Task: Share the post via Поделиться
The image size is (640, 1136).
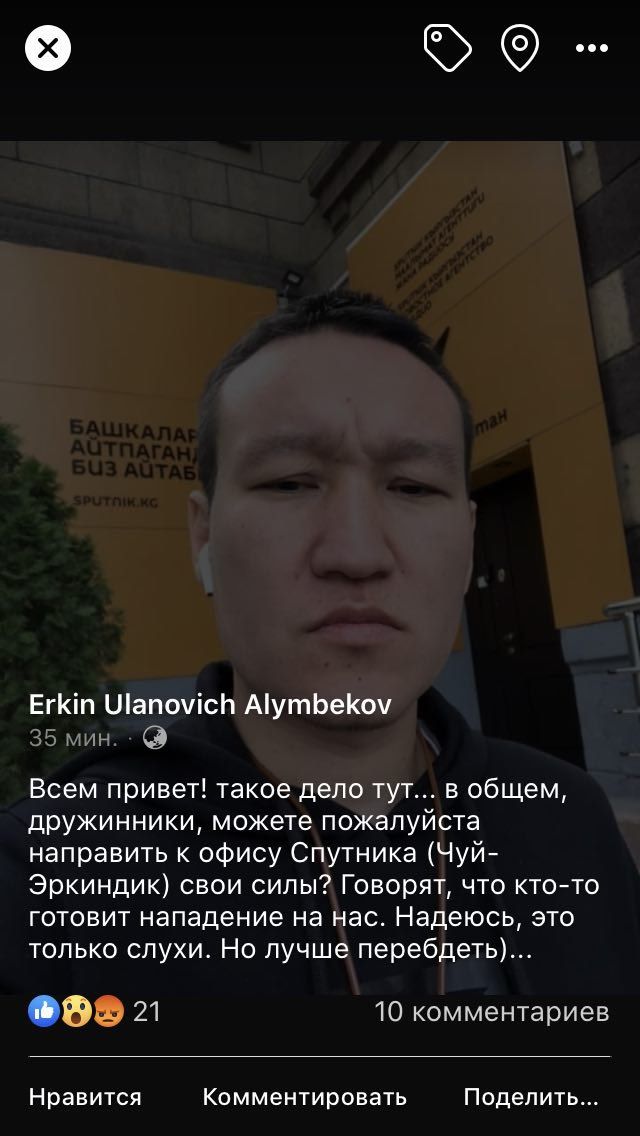Action: (531, 1097)
